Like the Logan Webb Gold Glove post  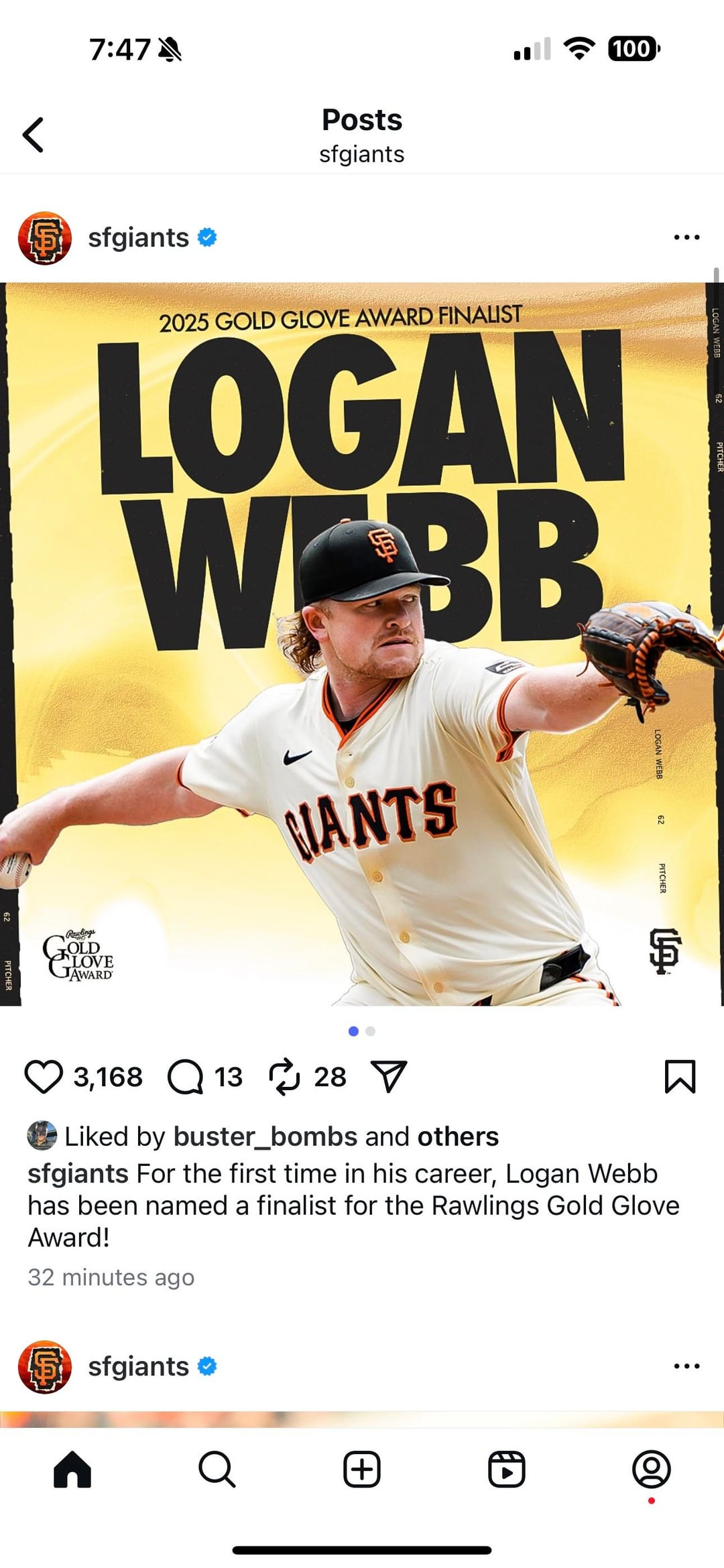[x=44, y=1077]
